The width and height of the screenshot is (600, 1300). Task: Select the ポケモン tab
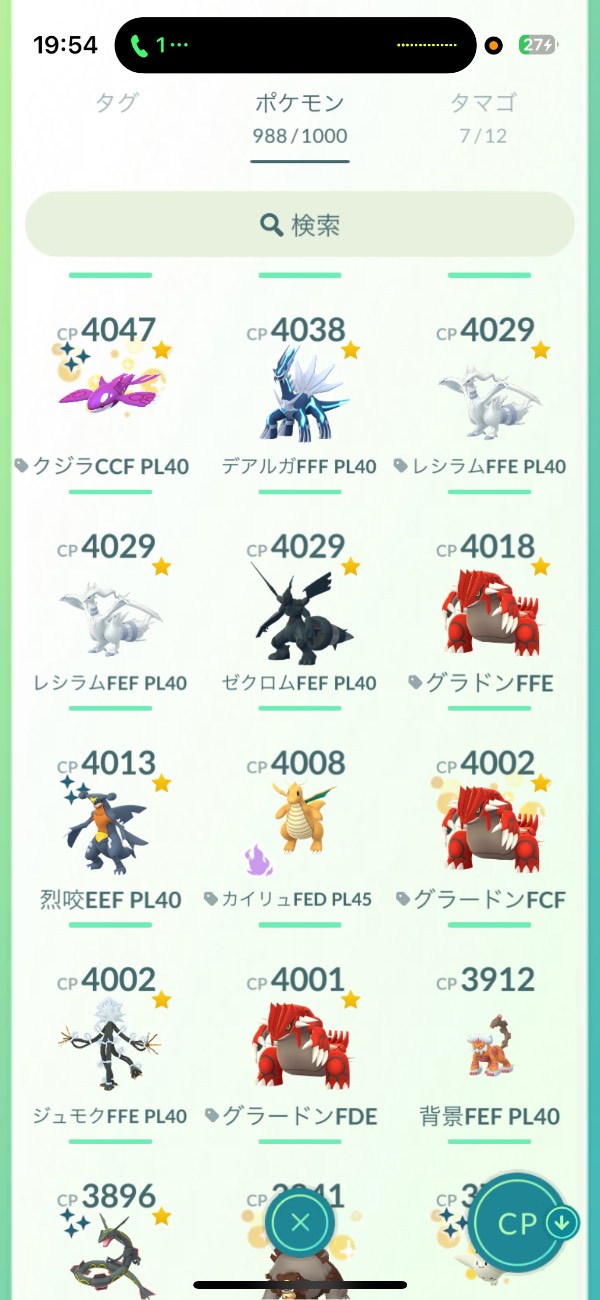click(299, 116)
